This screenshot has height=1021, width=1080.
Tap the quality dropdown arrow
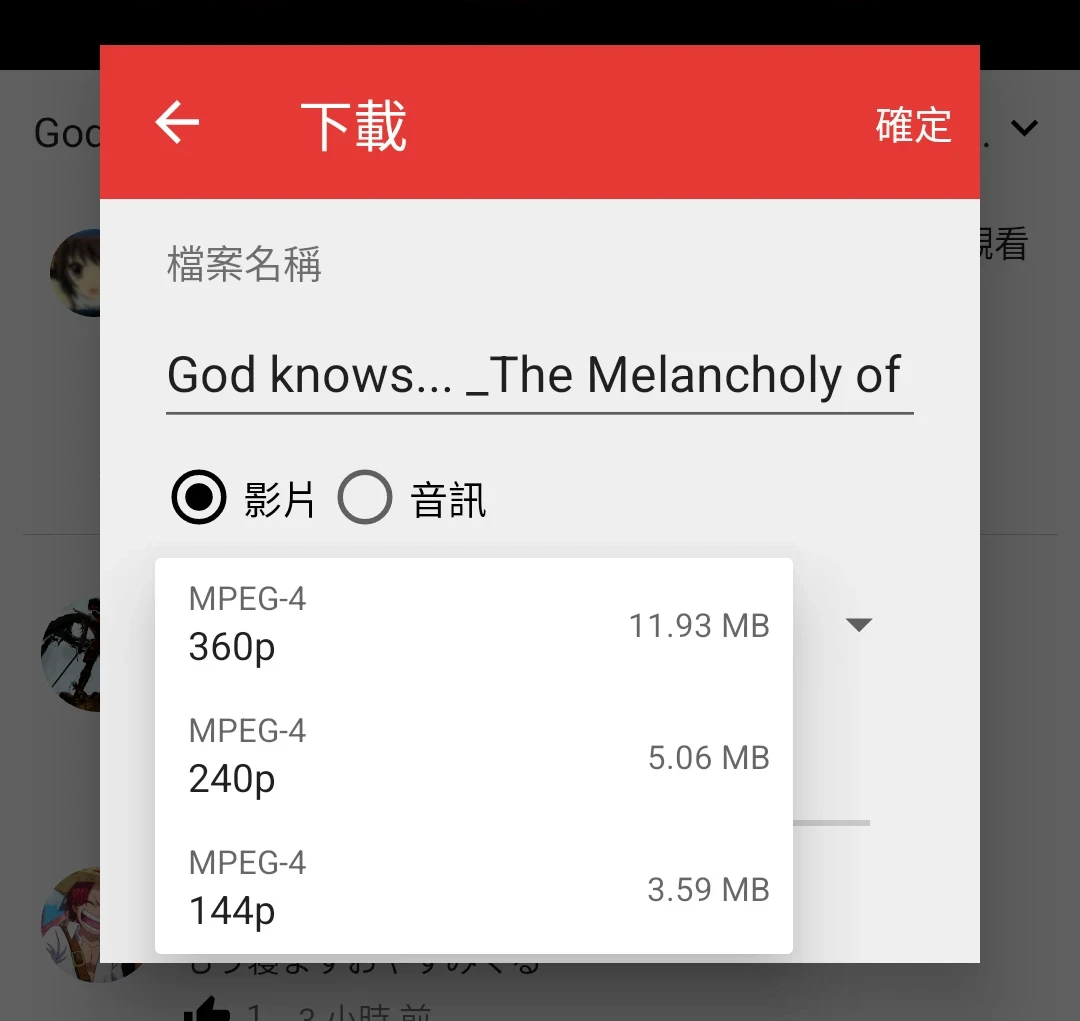click(859, 625)
